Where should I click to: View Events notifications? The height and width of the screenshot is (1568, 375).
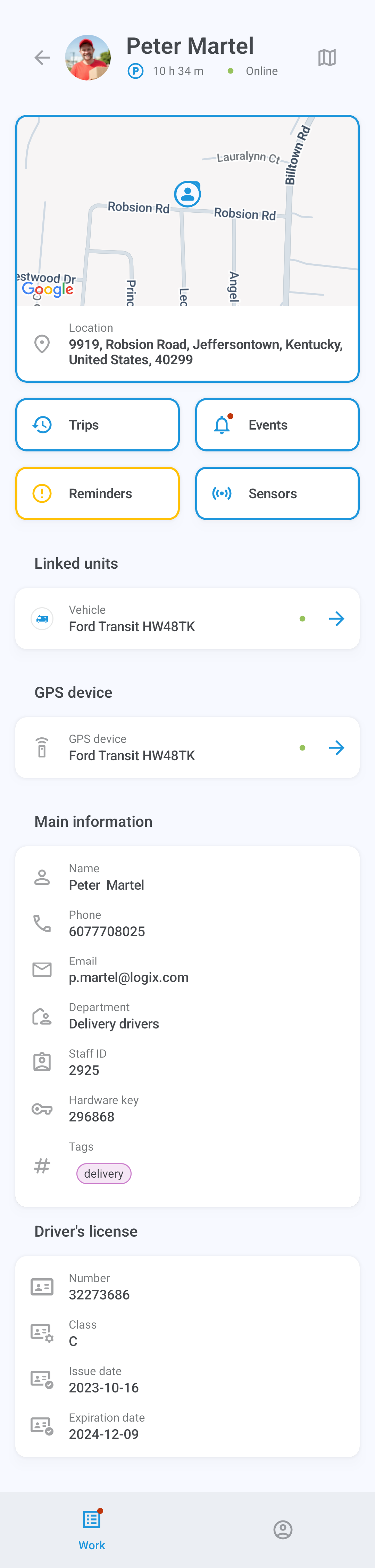(x=277, y=425)
